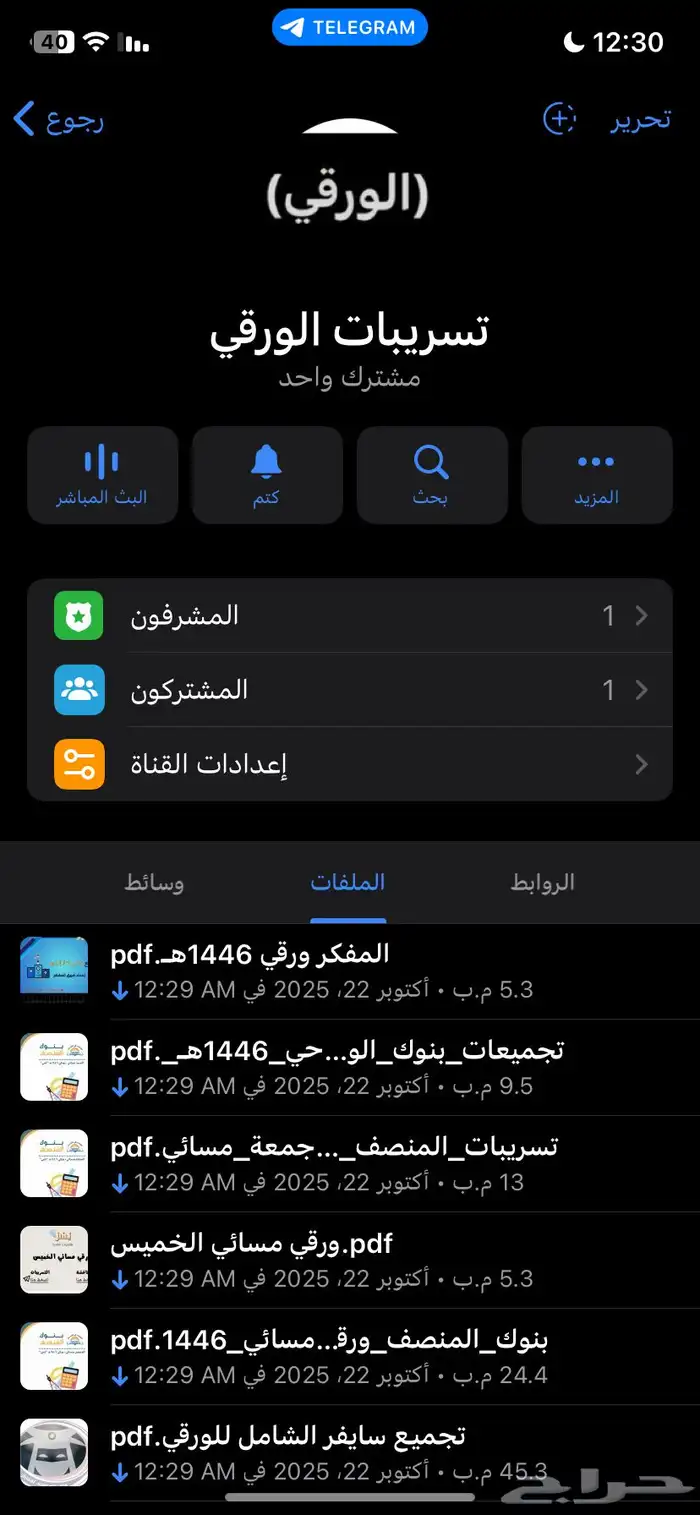Start a live stream with البث المباشر
Image resolution: width=700 pixels, height=1515 pixels.
point(102,475)
